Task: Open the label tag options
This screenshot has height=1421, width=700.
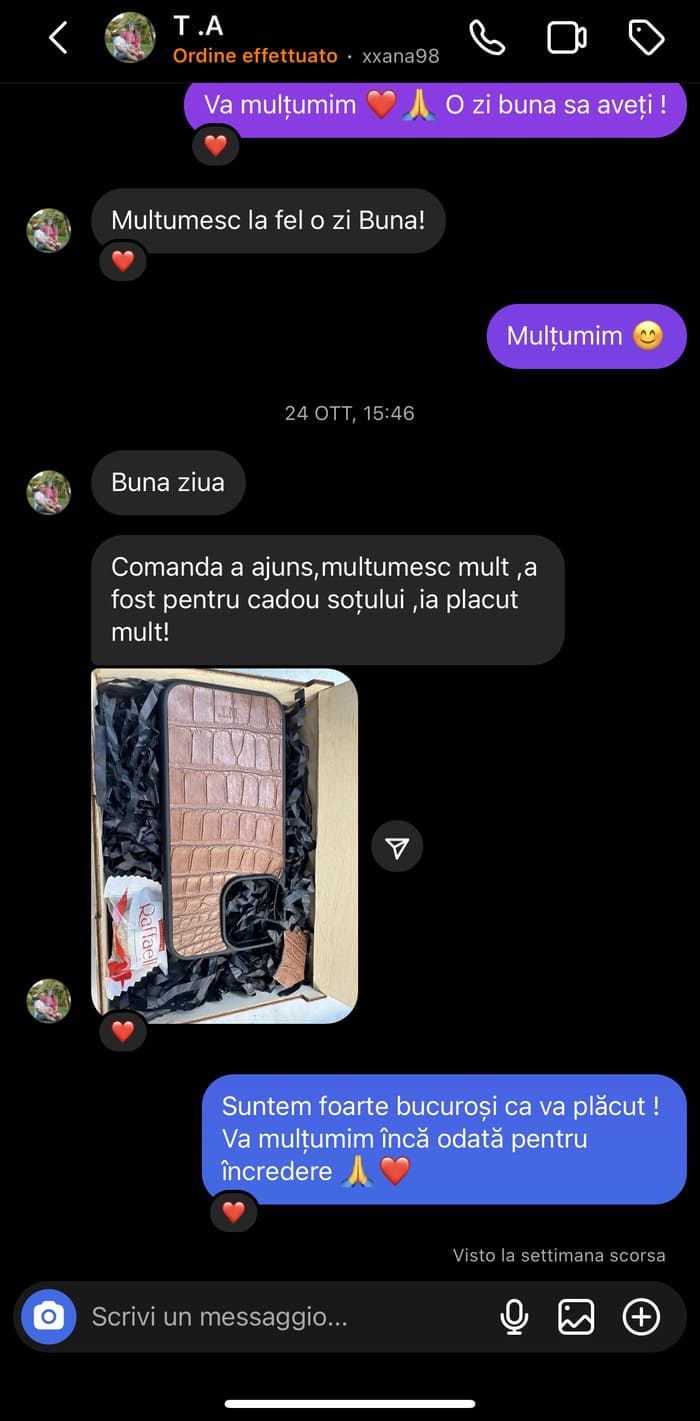Action: [x=646, y=38]
